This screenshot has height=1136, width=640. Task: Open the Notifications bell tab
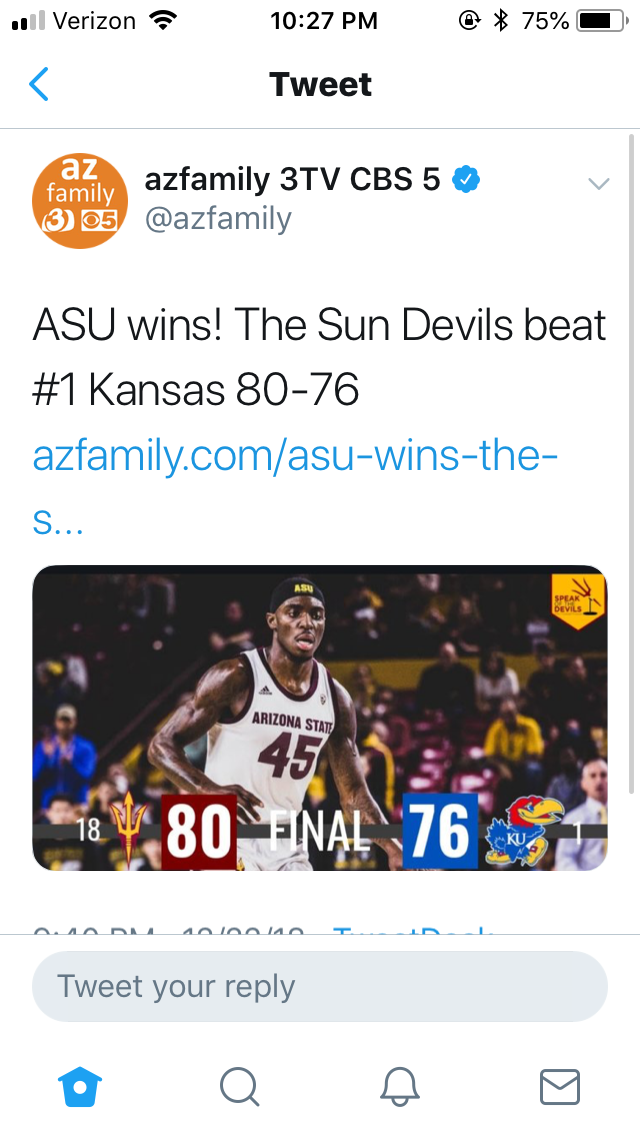coord(399,1087)
